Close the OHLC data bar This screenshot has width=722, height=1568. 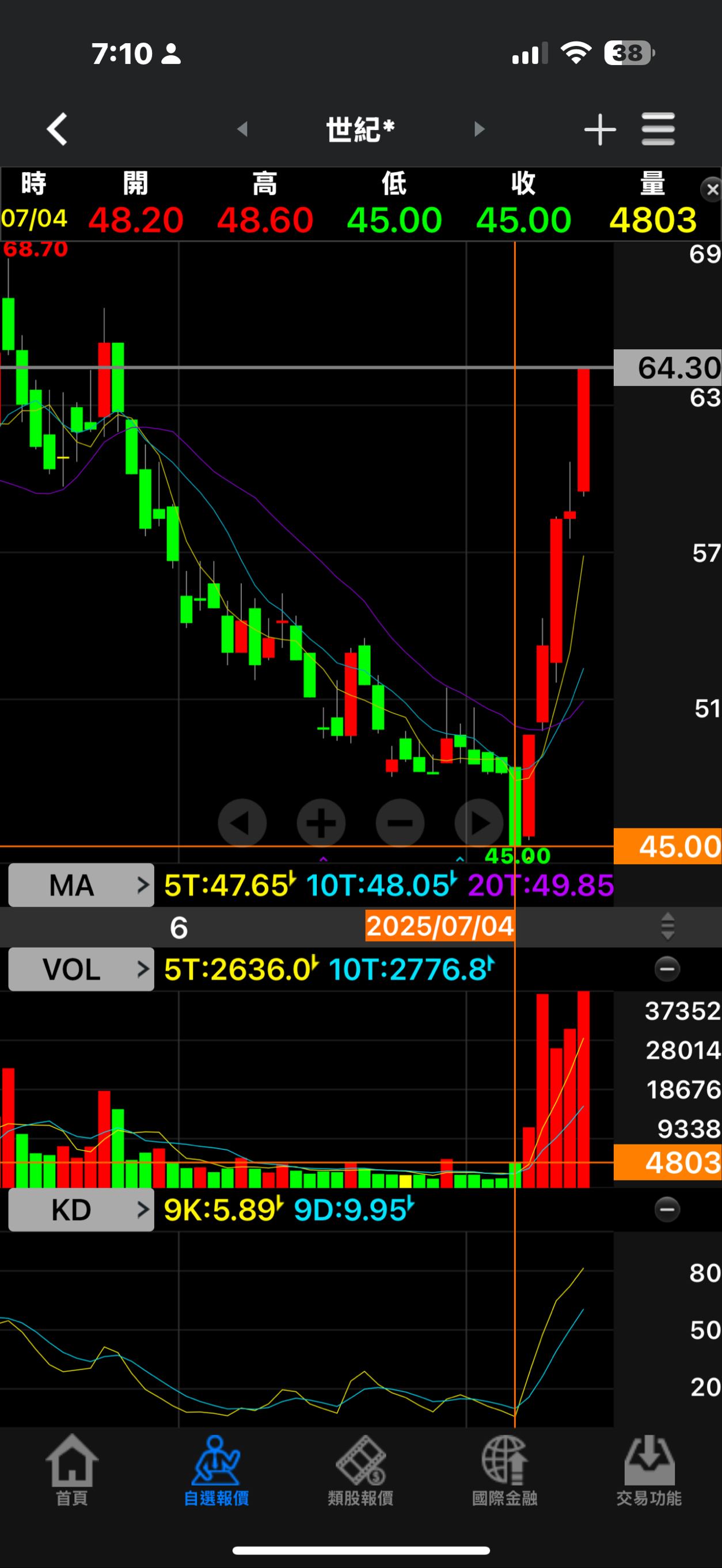pyautogui.click(x=712, y=190)
